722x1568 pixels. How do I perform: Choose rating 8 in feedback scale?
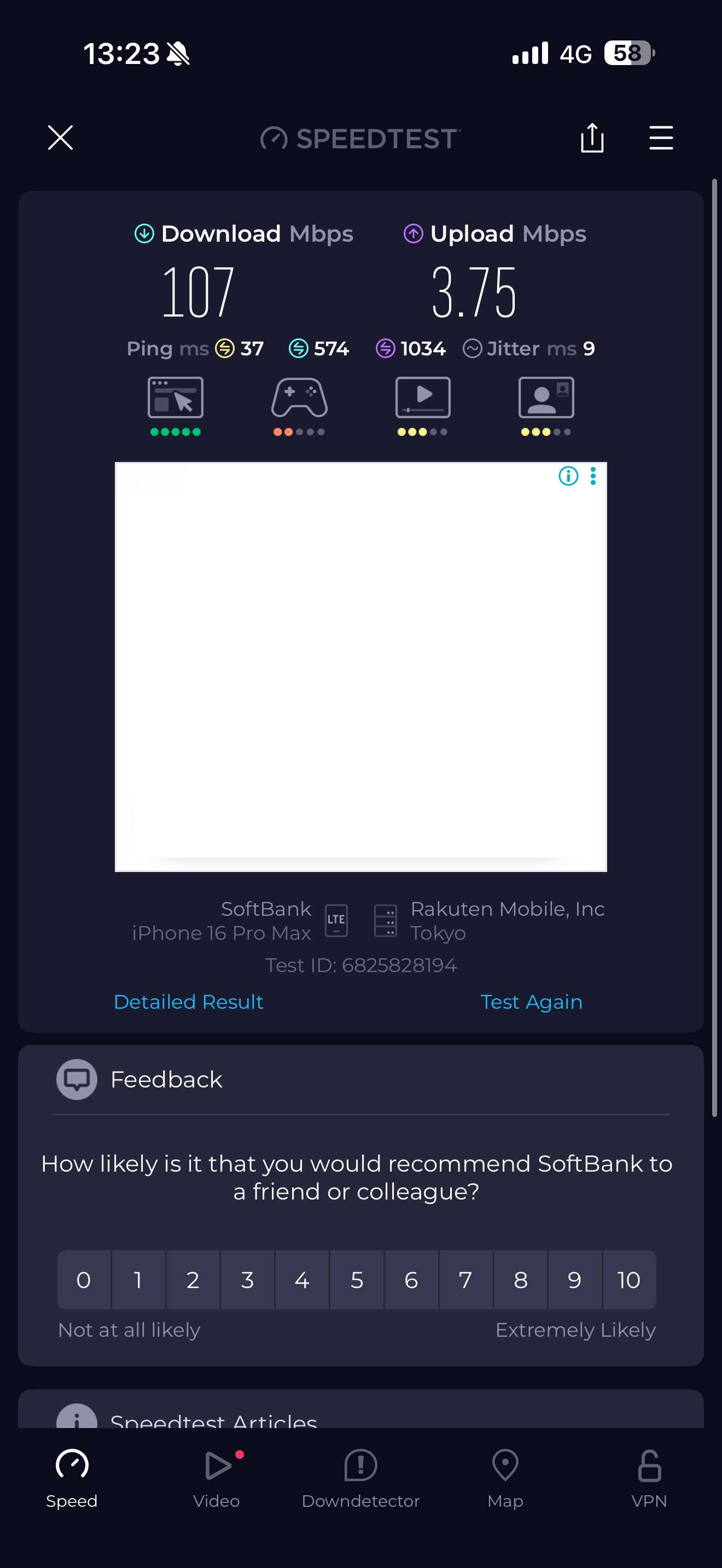(x=521, y=1279)
